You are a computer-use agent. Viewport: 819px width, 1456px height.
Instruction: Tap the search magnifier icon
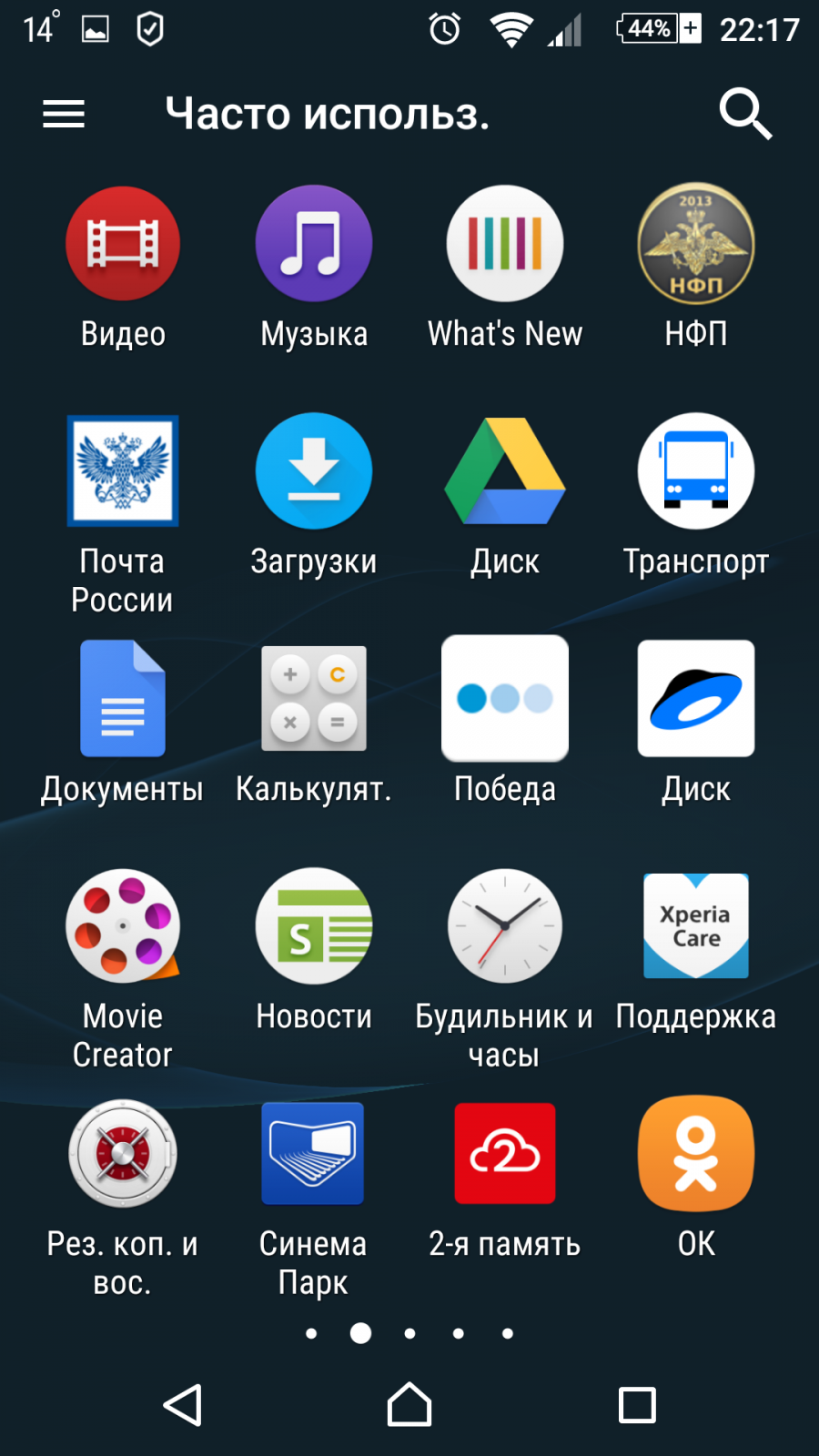pyautogui.click(x=745, y=114)
